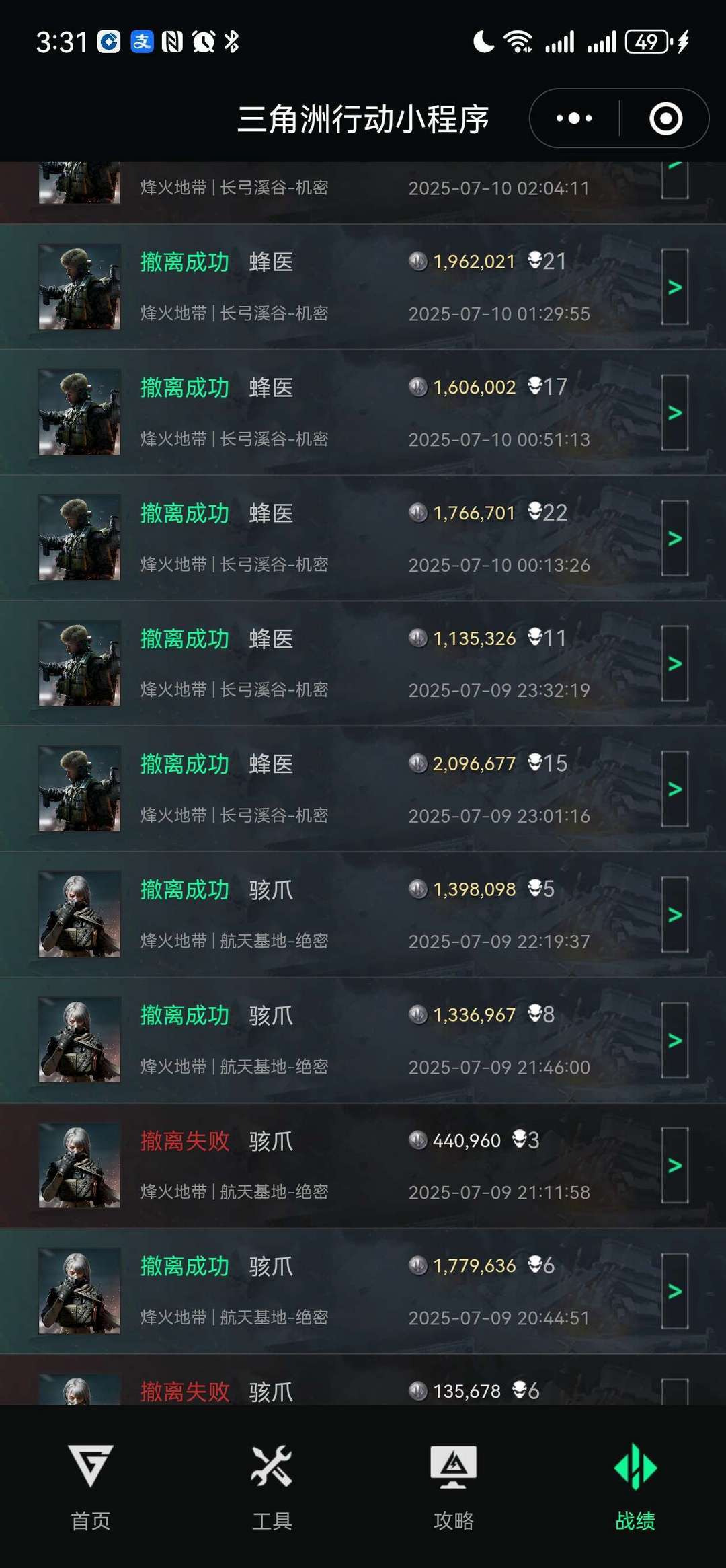Tap the arrow on the 1,779,636 match row
726x1568 pixels.
pos(674,1291)
